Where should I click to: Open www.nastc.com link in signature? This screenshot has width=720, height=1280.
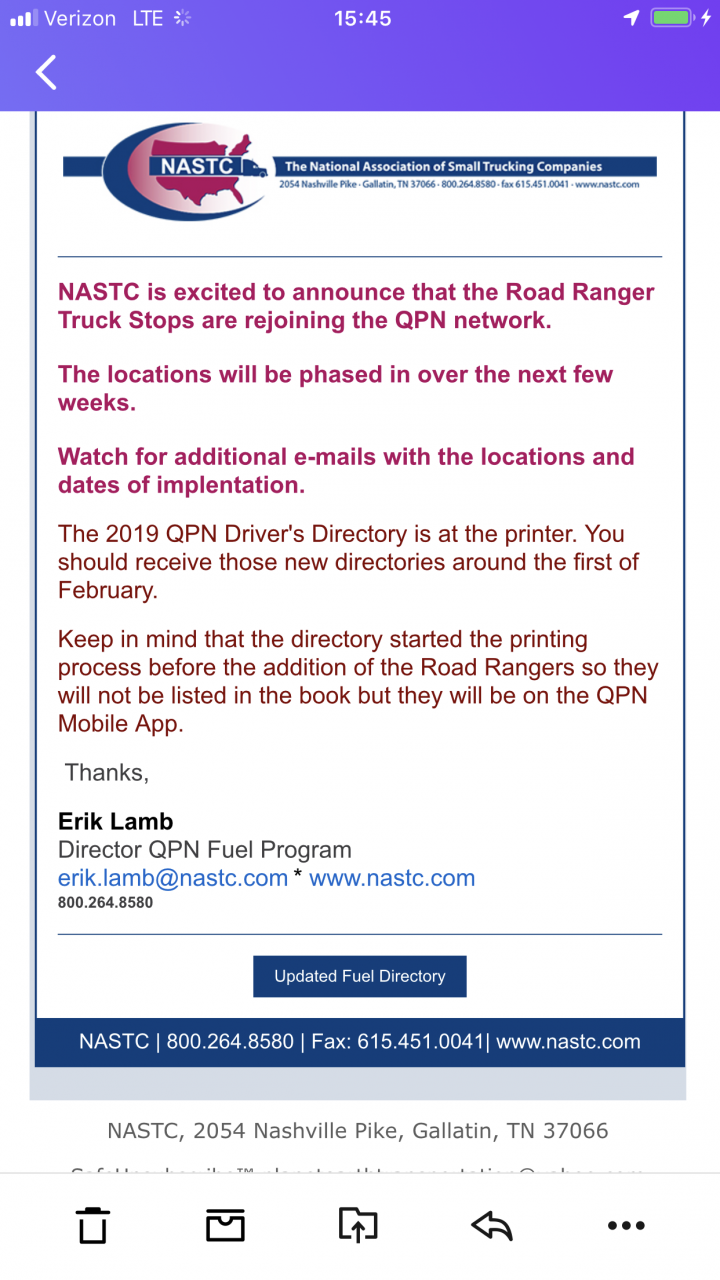tap(392, 878)
